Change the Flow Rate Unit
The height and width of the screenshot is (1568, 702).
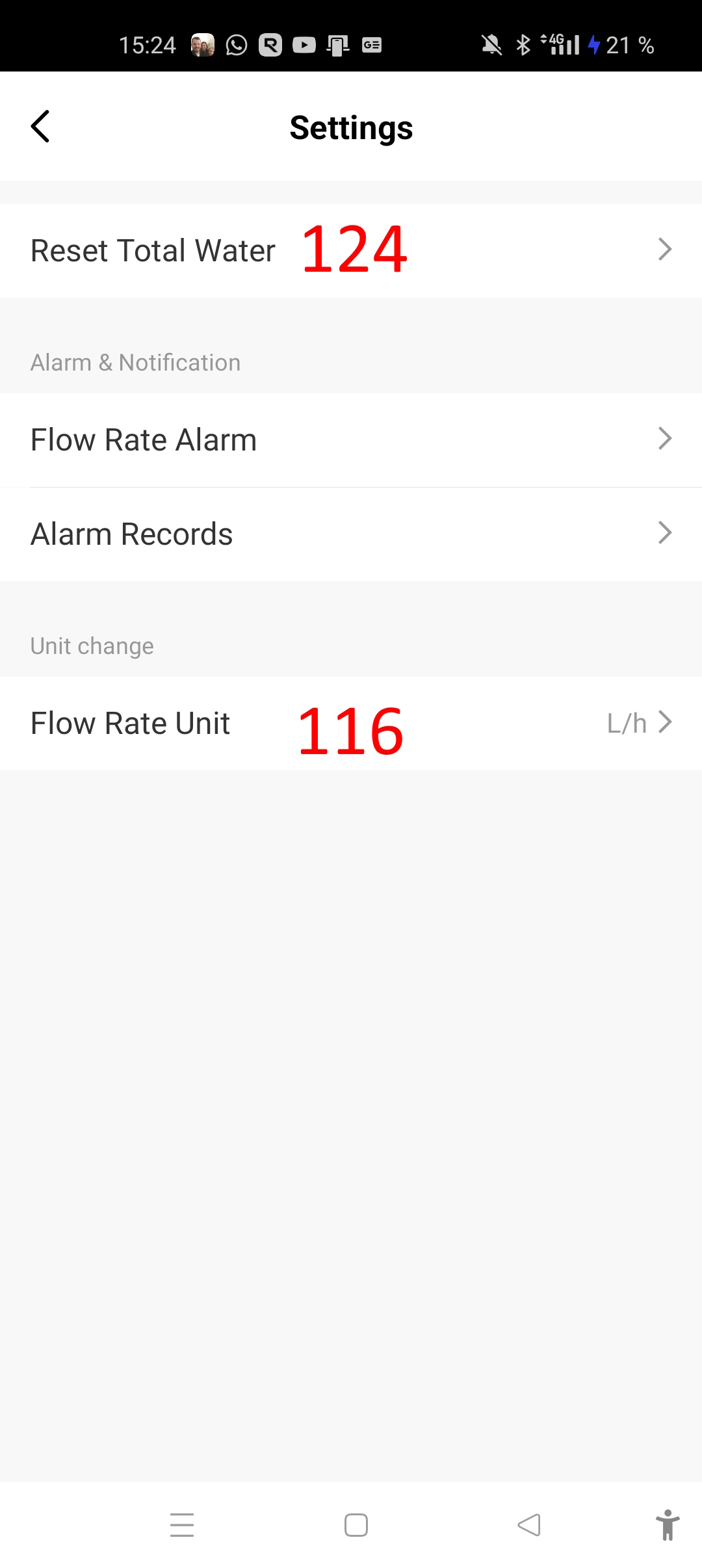351,724
